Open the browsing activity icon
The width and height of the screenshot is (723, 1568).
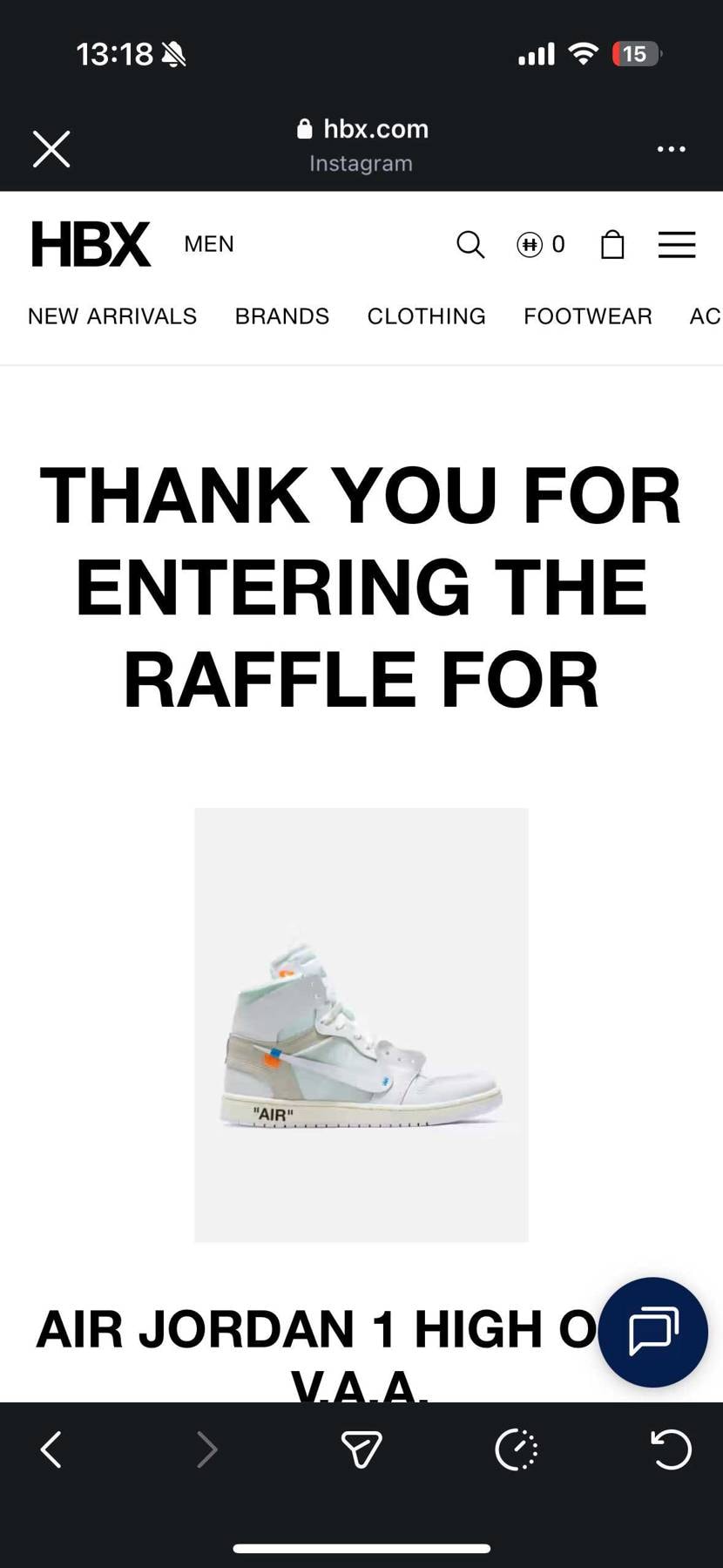point(516,1450)
